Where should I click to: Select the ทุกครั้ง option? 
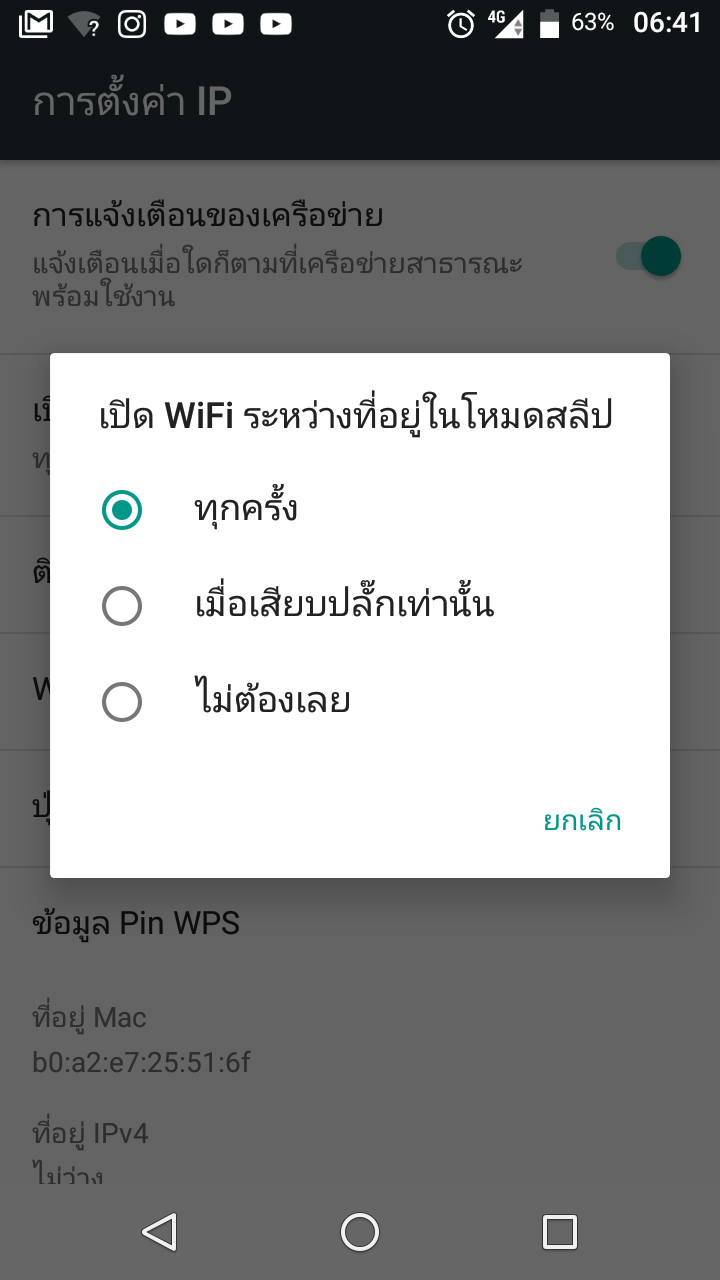click(x=122, y=510)
